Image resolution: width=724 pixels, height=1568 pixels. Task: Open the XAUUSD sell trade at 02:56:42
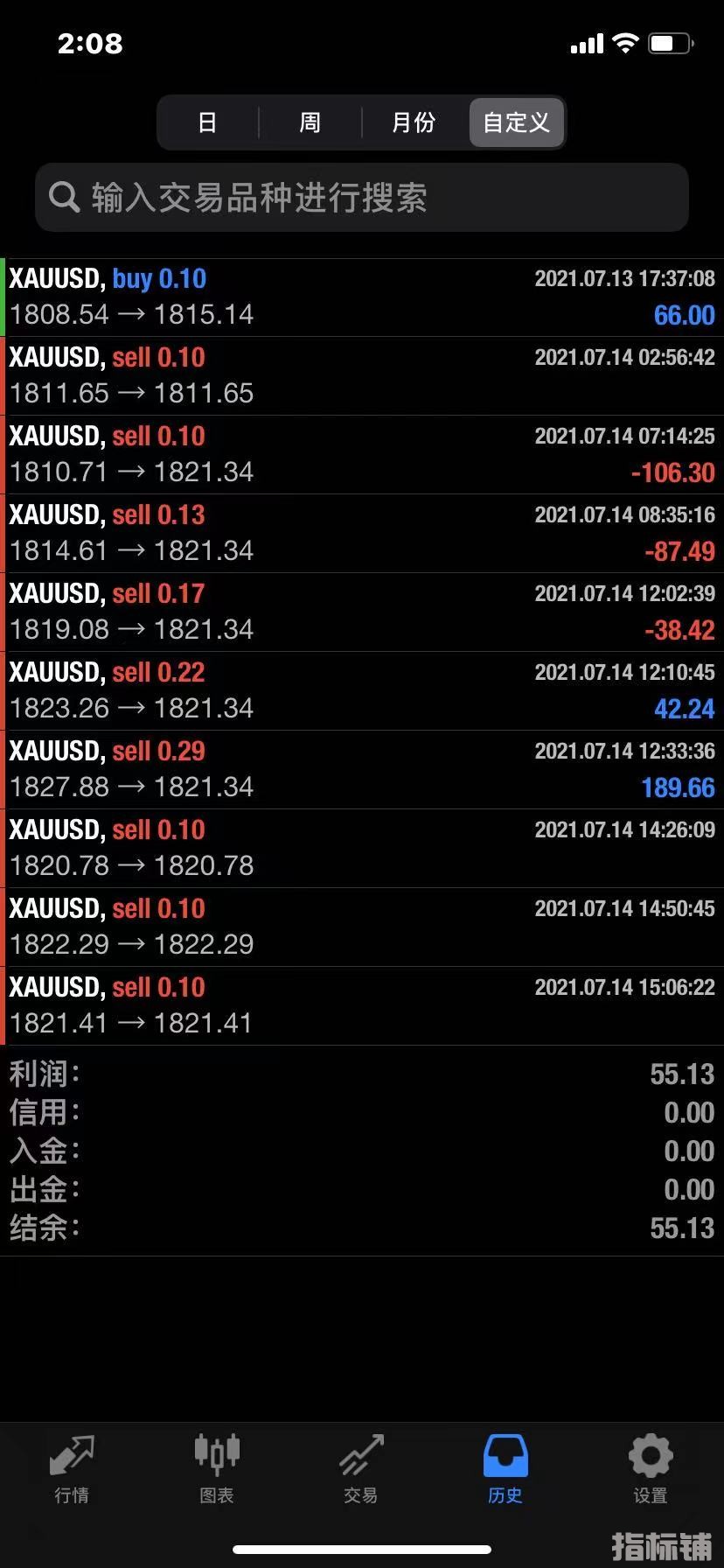pyautogui.click(x=362, y=376)
